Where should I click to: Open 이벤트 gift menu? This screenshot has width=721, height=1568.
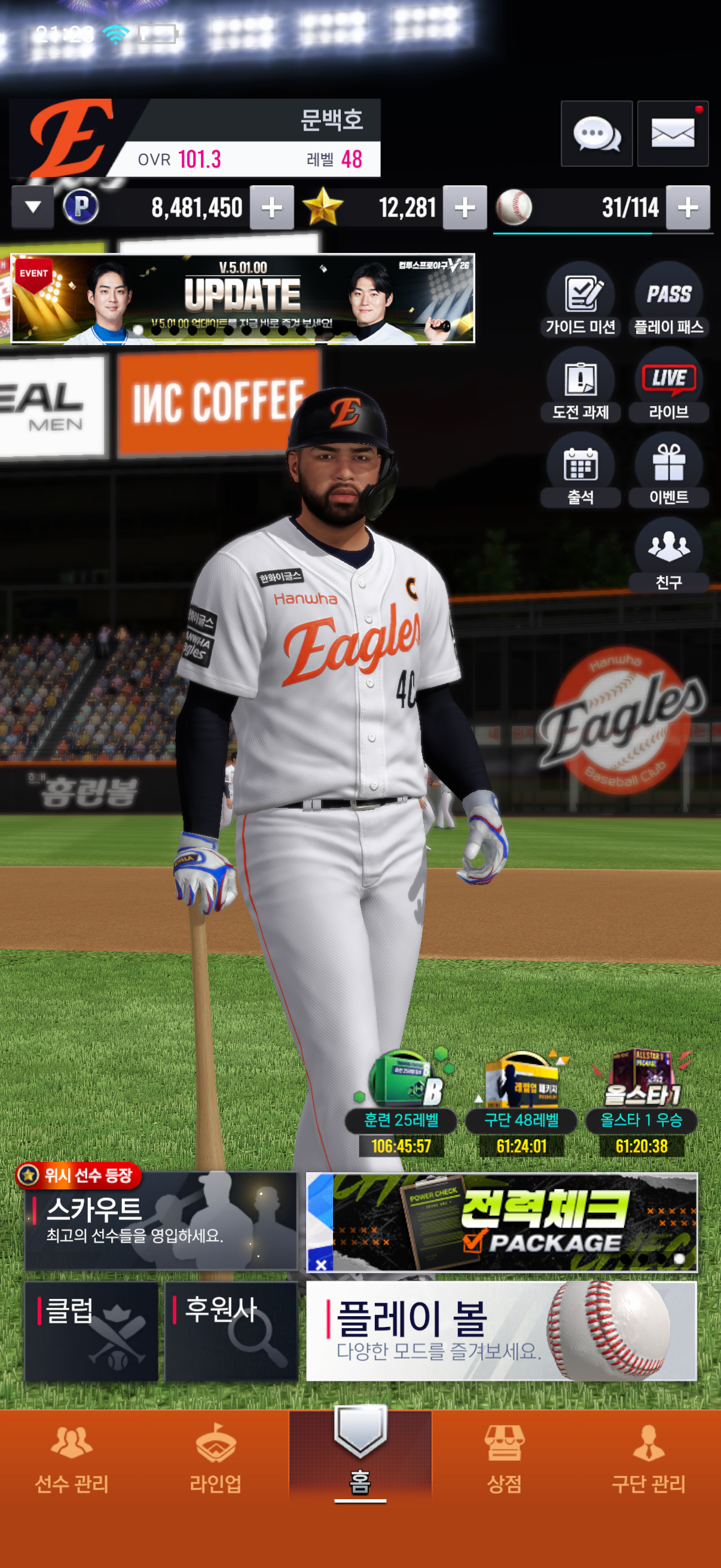coord(668,469)
